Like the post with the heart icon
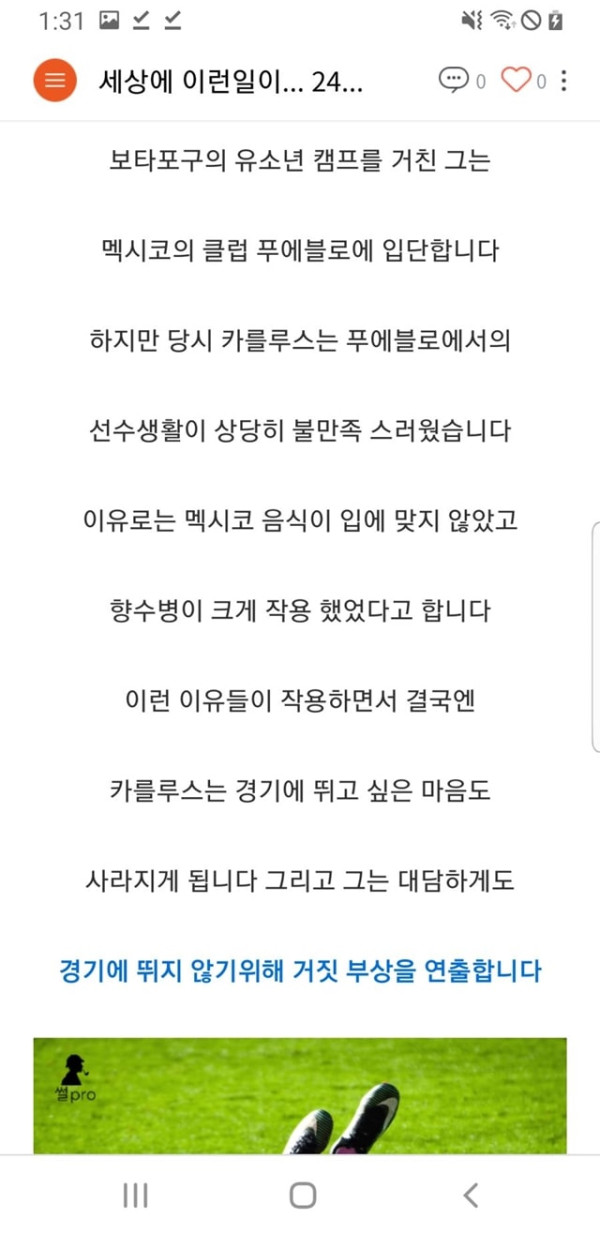This screenshot has width=600, height=1234. click(x=515, y=81)
